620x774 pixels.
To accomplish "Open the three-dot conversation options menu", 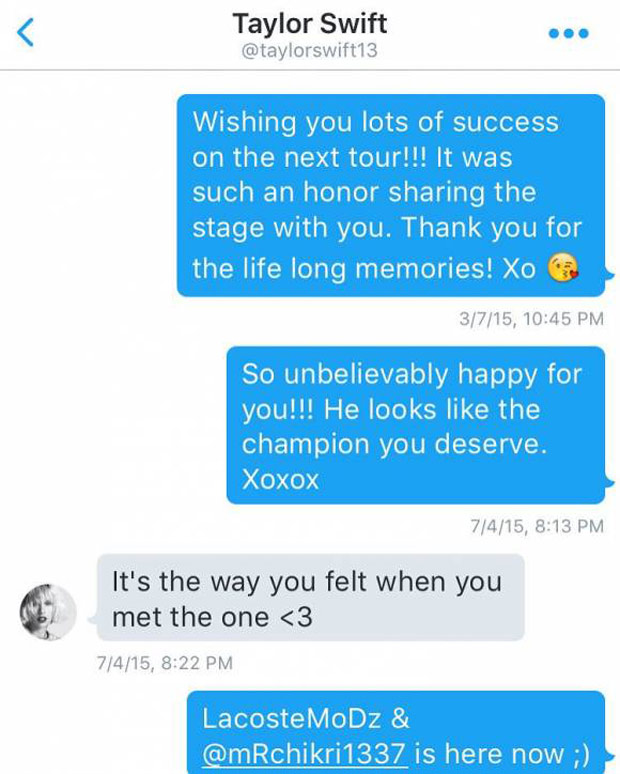I will point(569,33).
